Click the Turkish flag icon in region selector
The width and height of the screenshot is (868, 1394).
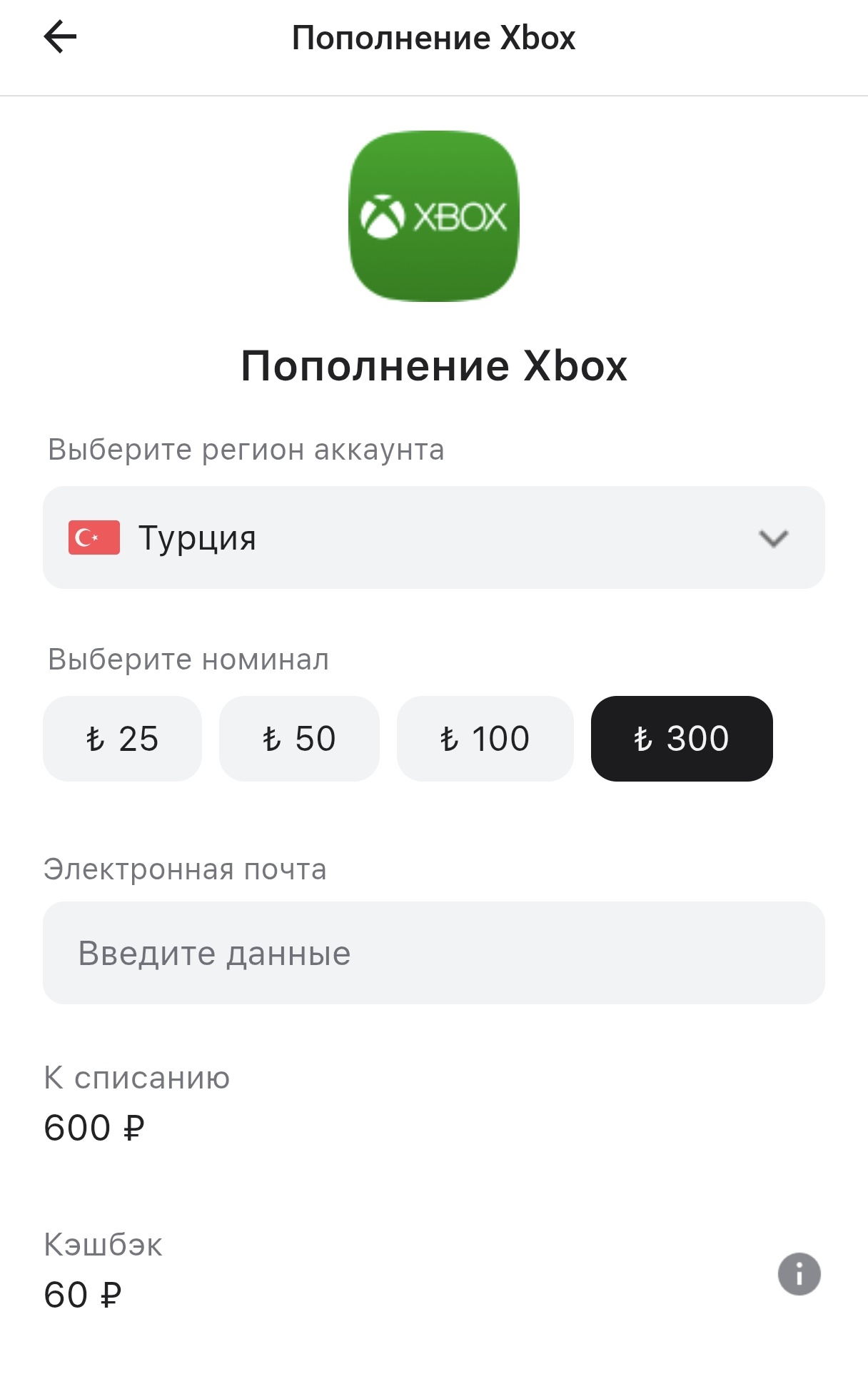point(94,537)
